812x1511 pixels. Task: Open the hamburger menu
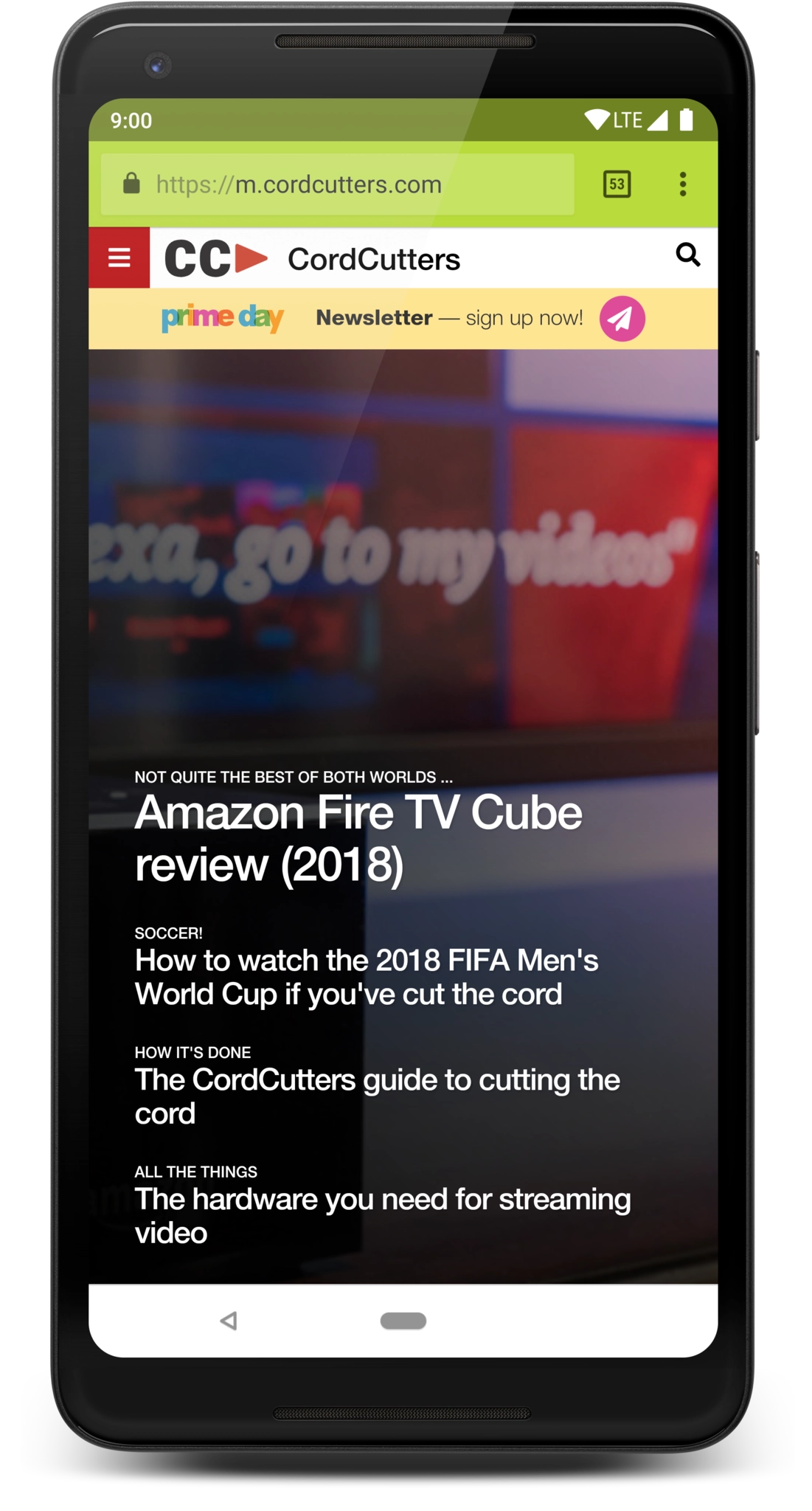[x=119, y=258]
